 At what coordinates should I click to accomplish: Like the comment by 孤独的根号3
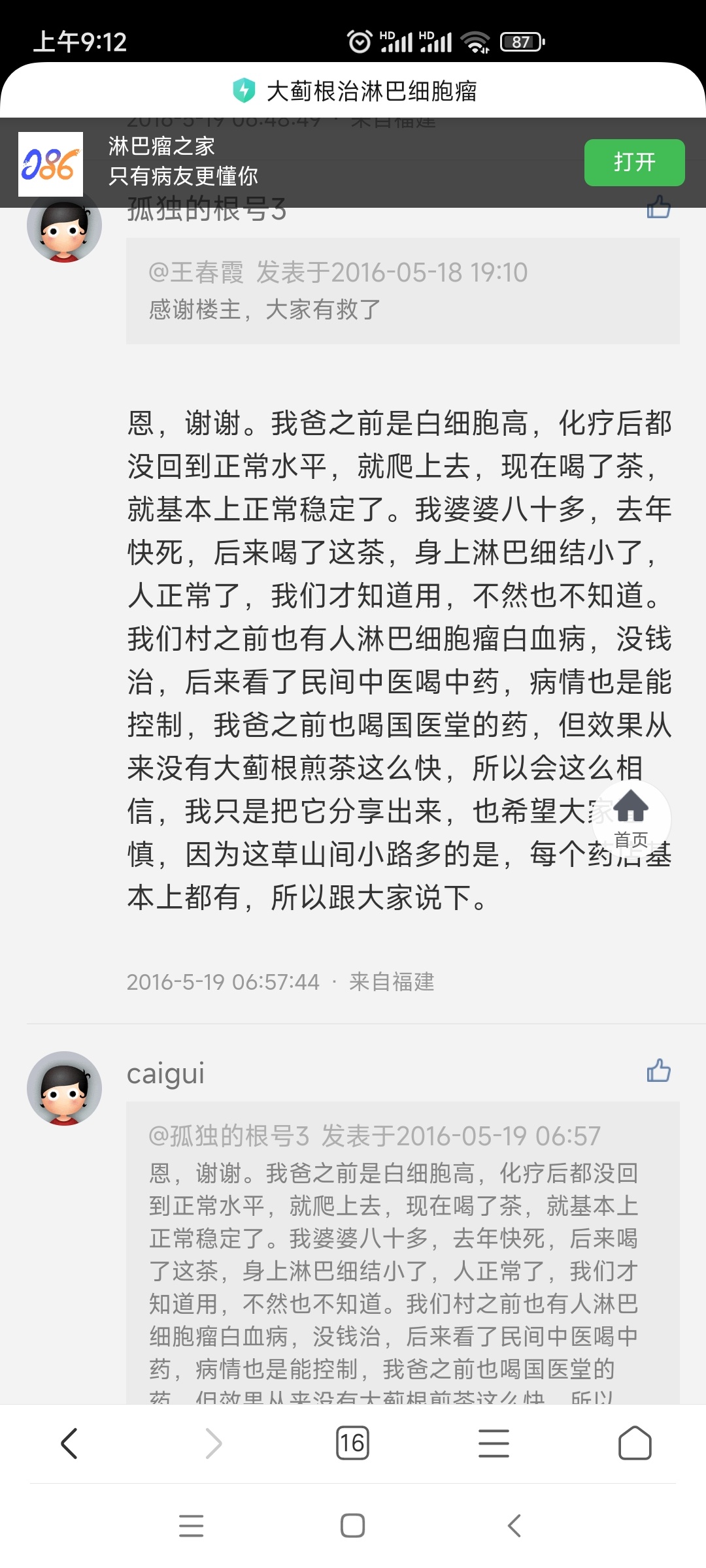(x=658, y=208)
